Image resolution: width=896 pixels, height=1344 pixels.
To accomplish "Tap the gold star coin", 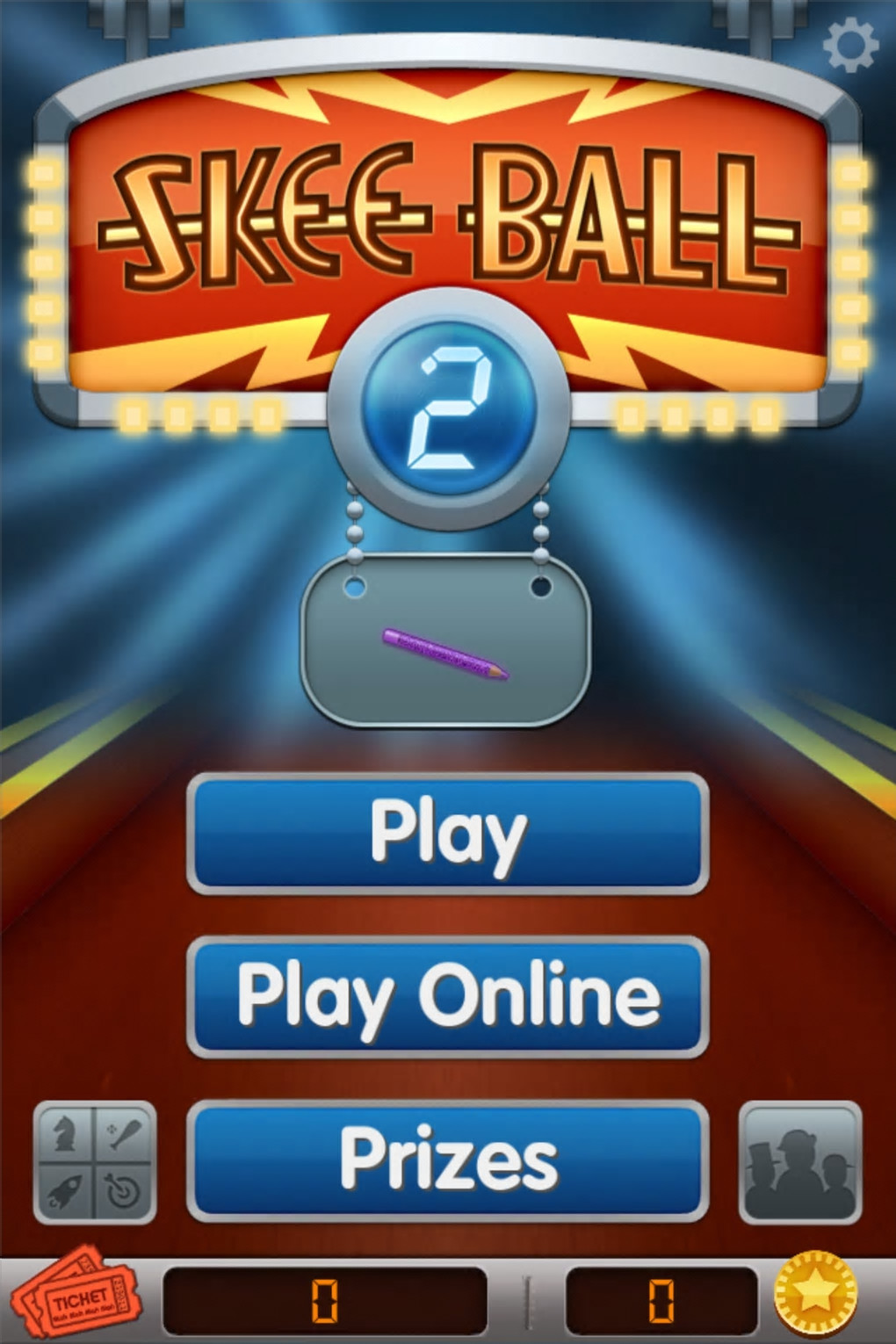I will [x=815, y=1296].
